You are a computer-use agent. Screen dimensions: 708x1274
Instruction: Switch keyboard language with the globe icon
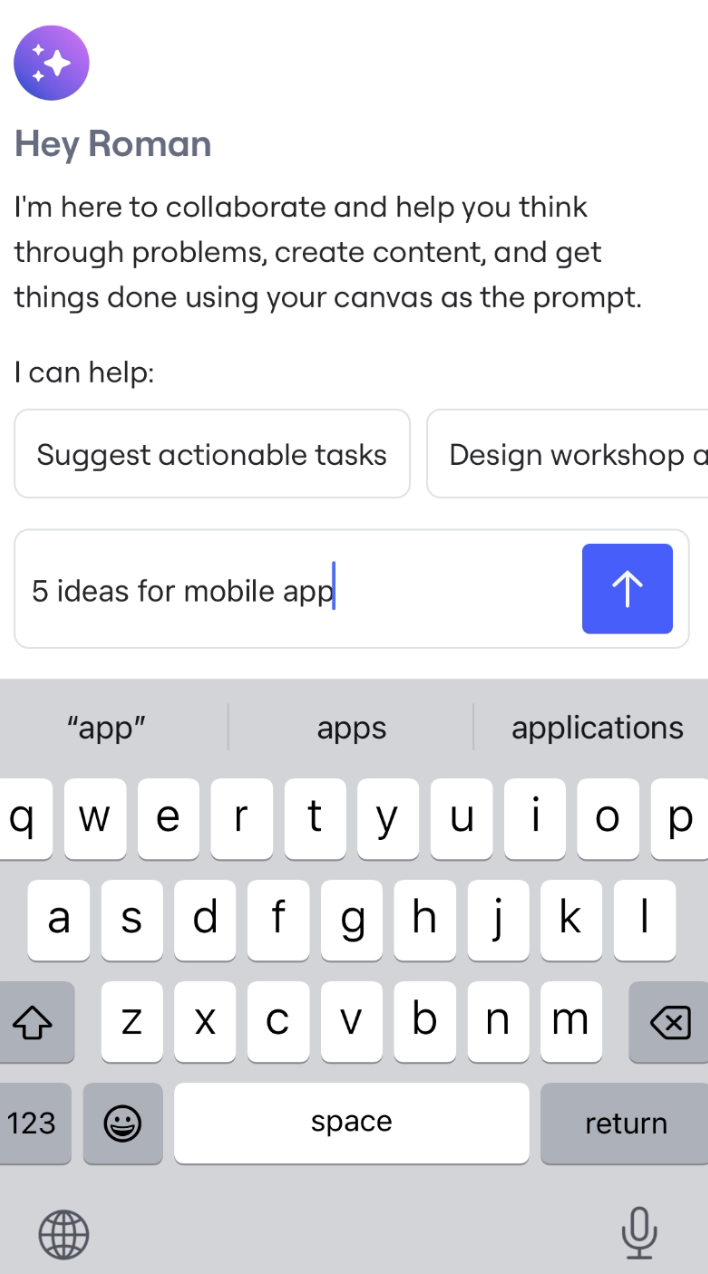(64, 1233)
